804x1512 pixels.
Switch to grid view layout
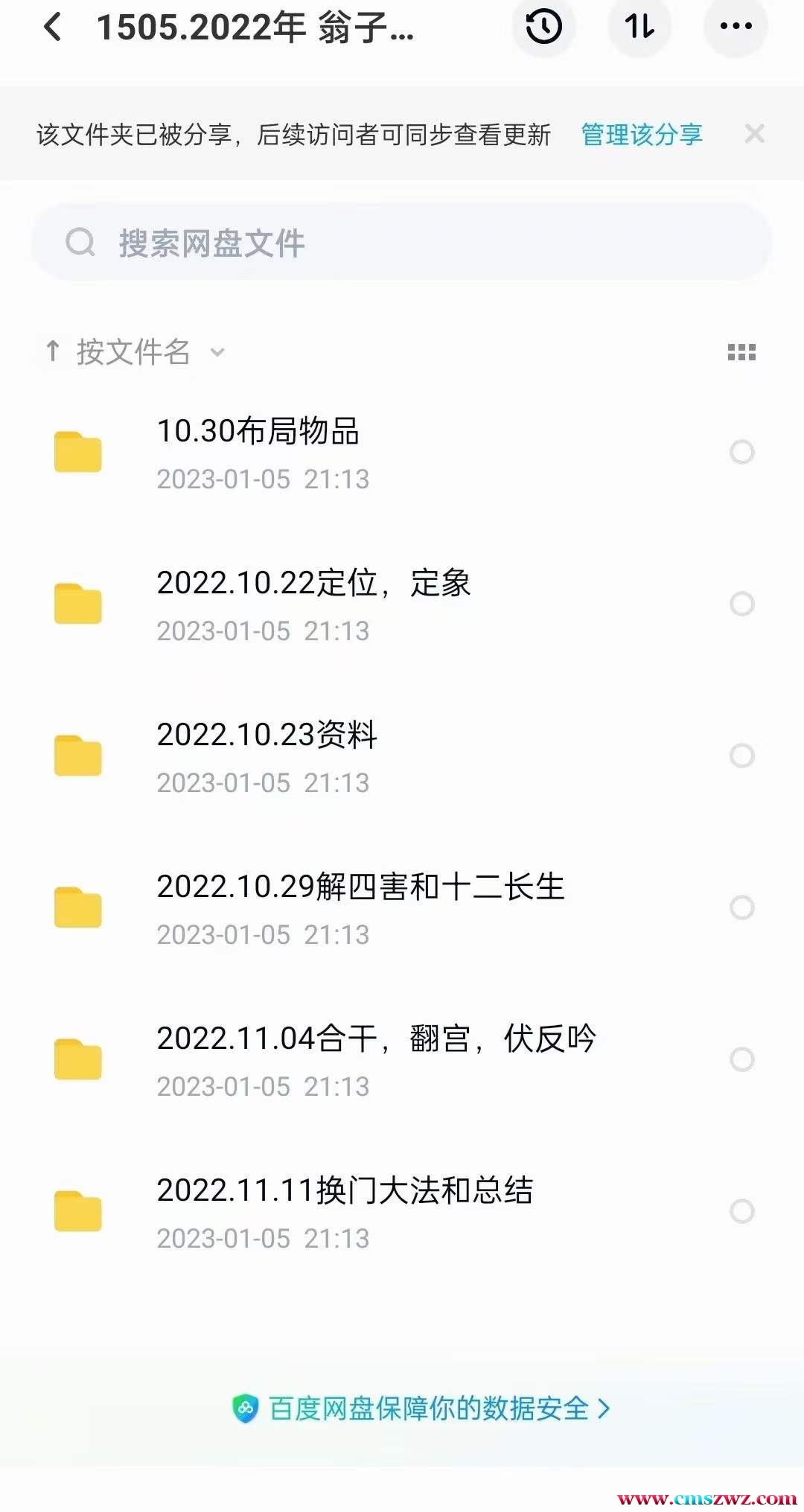tap(741, 352)
